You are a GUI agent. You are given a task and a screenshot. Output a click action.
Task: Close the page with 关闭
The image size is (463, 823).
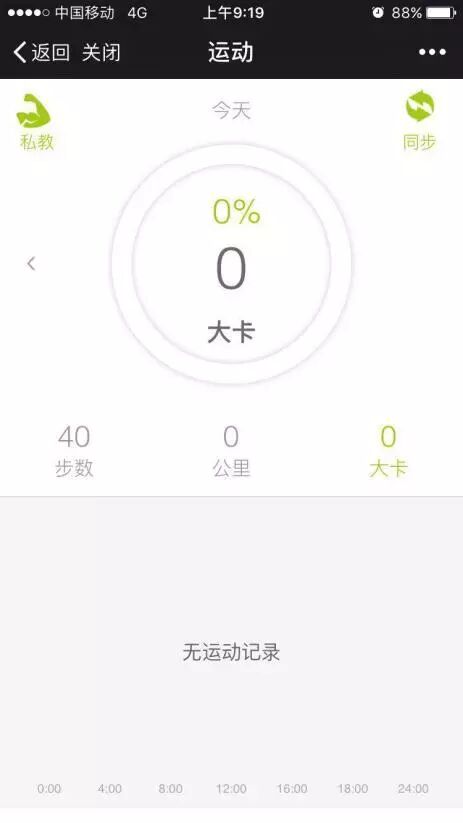[101, 52]
